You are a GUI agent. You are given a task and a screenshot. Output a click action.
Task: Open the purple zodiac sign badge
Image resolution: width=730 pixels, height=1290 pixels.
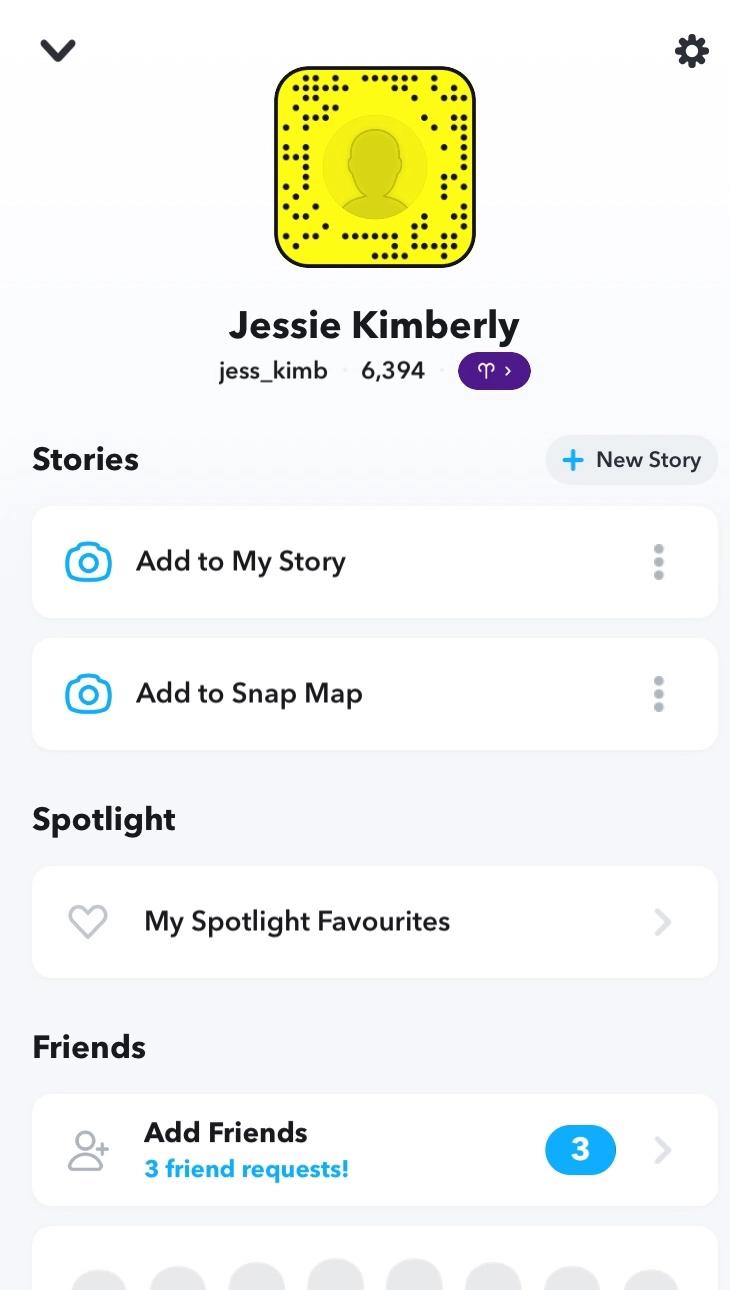494,371
